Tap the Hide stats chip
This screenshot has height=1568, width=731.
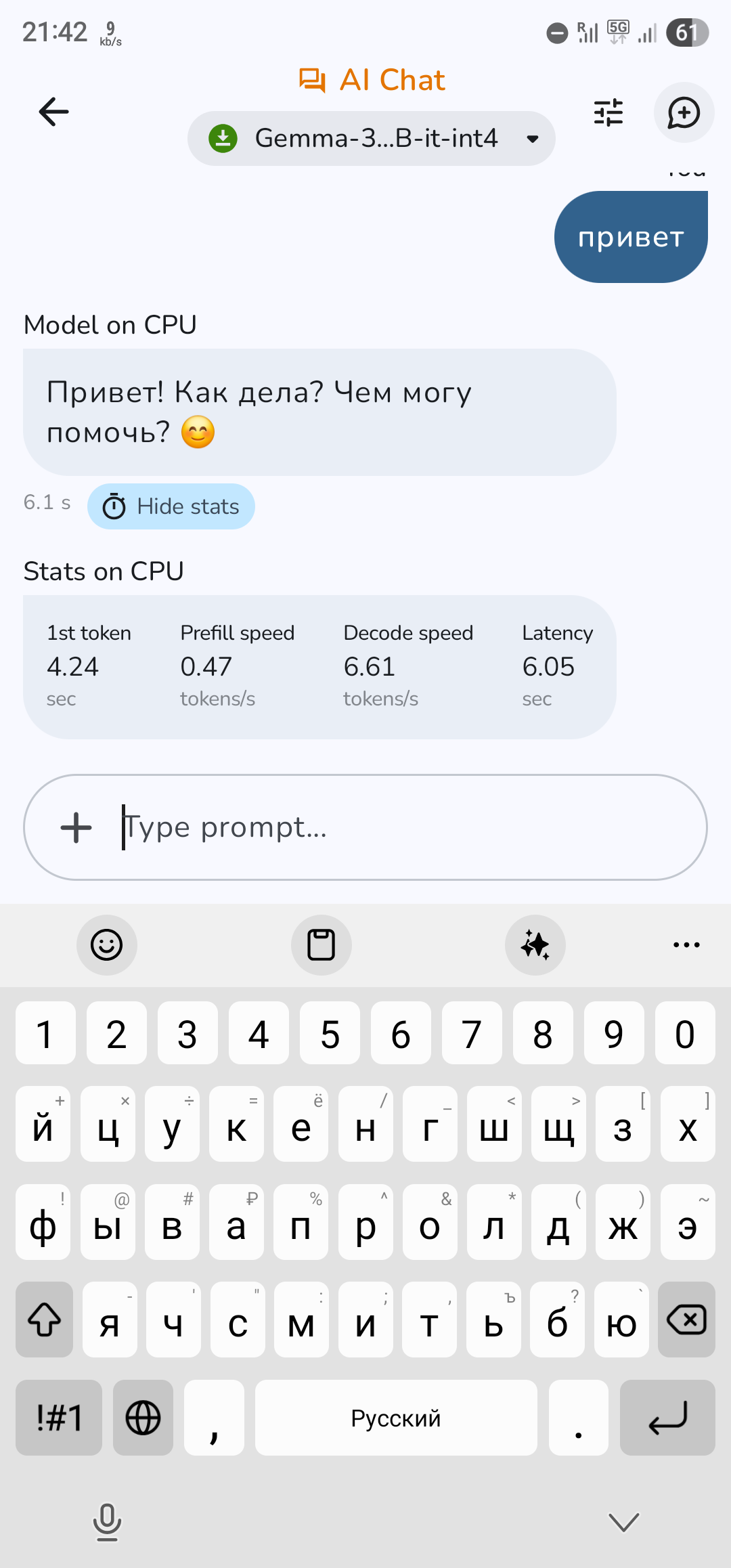[x=171, y=506]
